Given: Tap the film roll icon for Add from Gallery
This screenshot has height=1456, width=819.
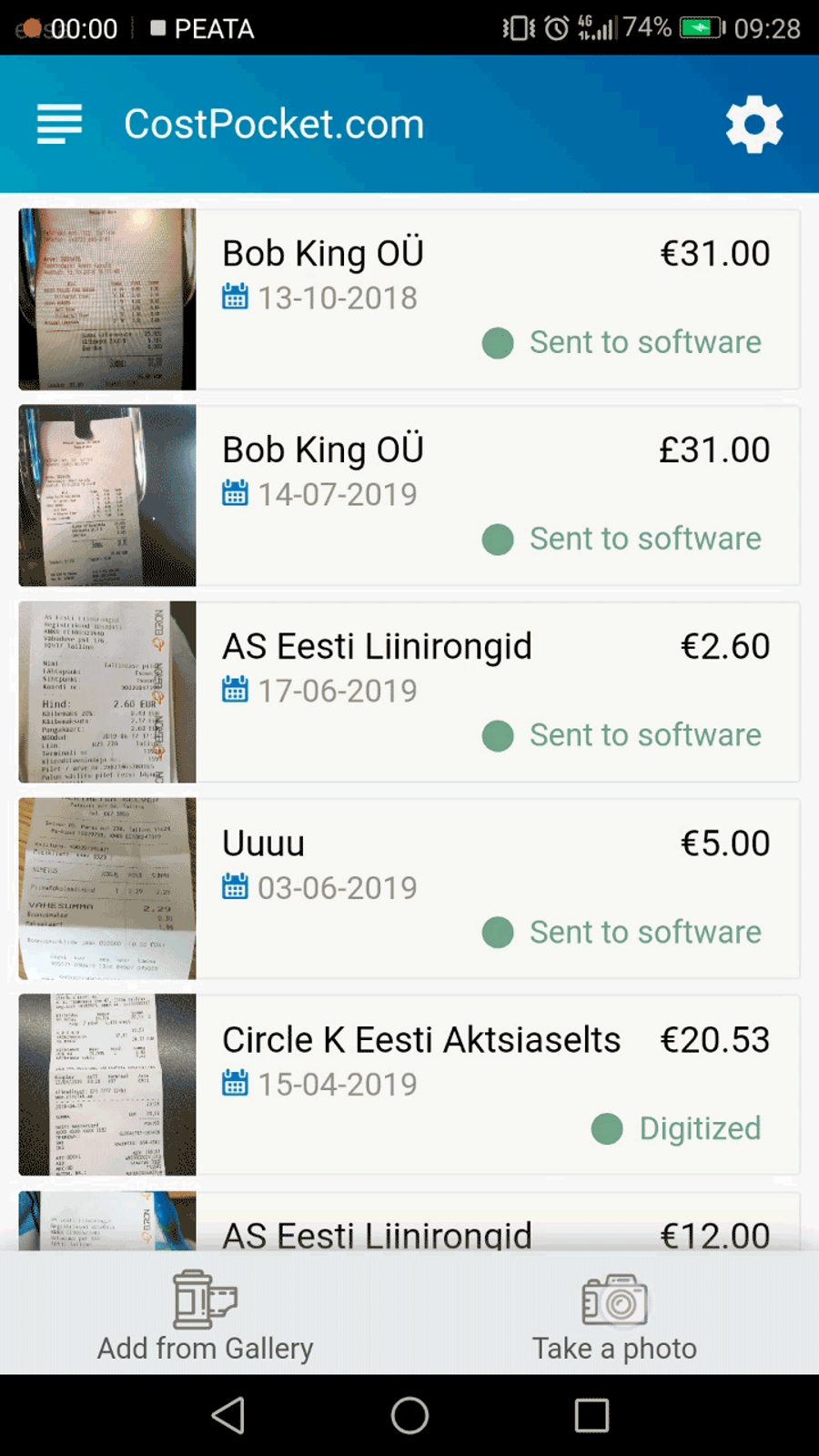Looking at the screenshot, I should click(205, 1301).
